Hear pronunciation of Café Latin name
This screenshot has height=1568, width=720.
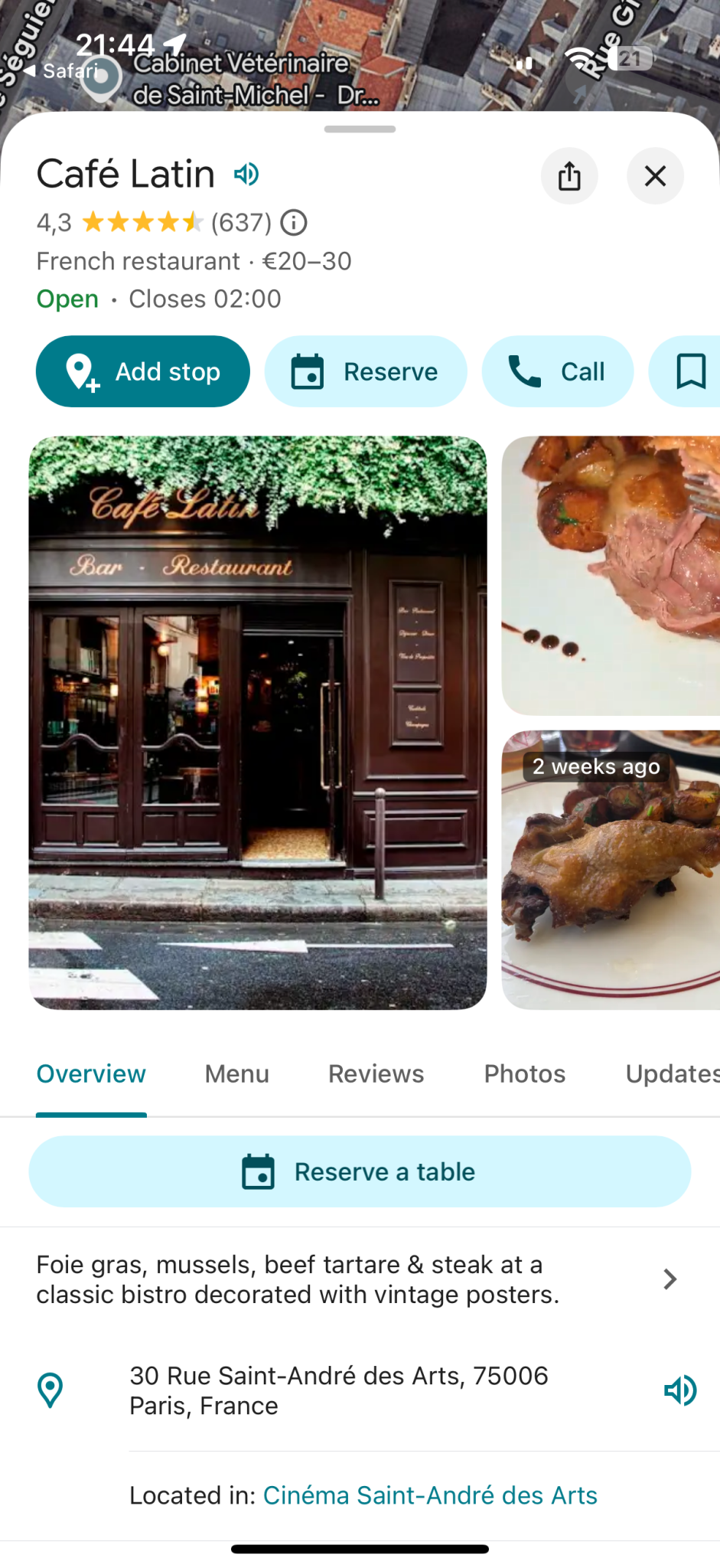[246, 175]
